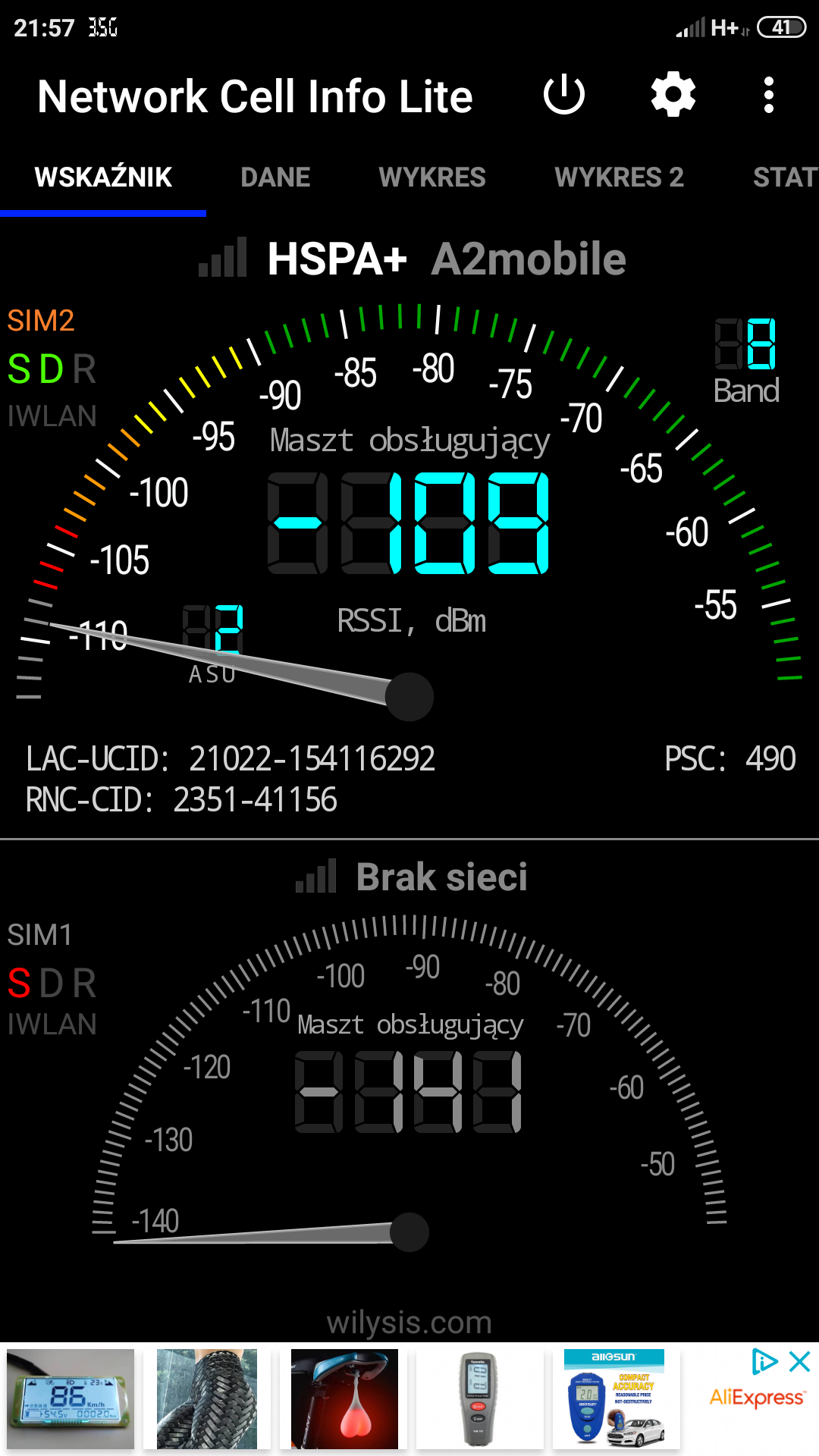Image resolution: width=819 pixels, height=1456 pixels.
Task: Go to the STAT tab
Action: (x=784, y=177)
